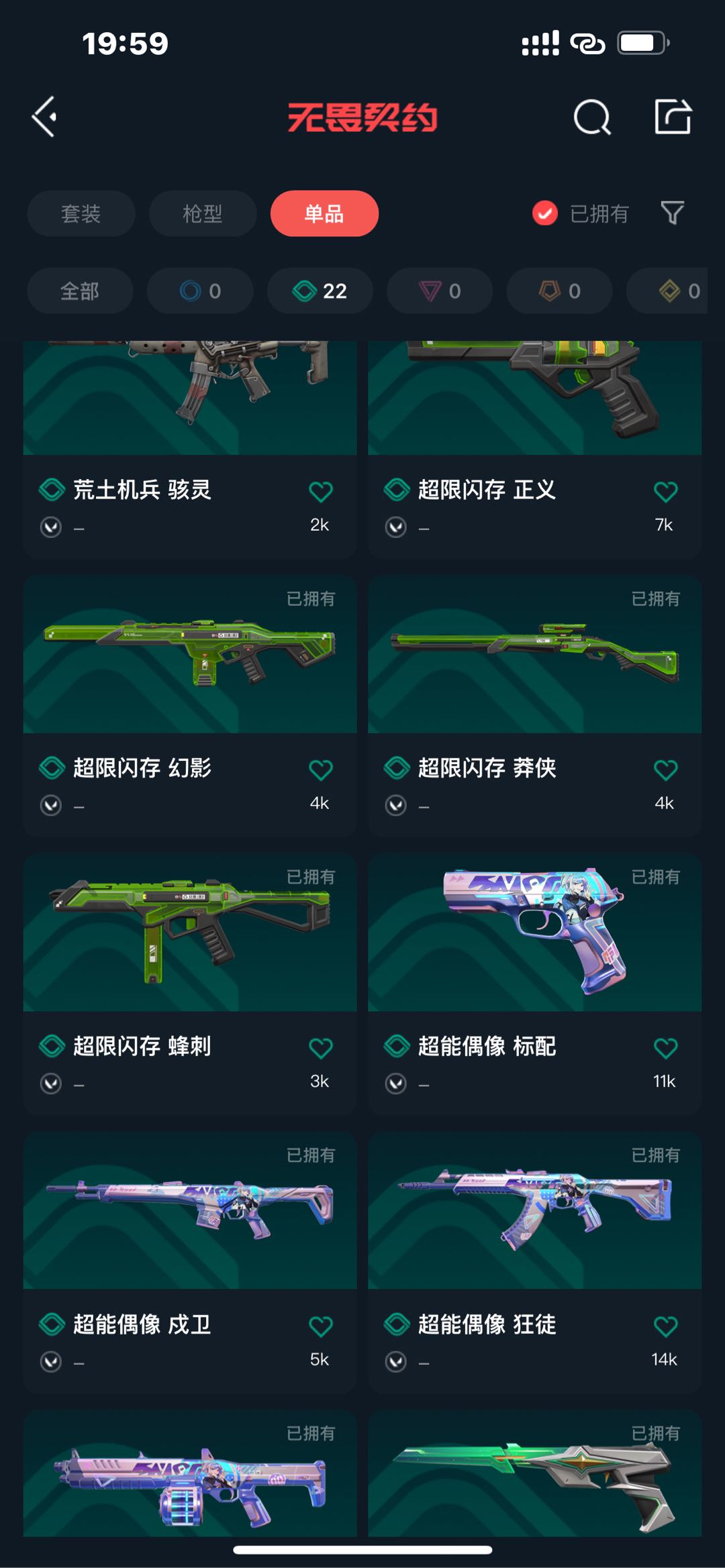
Task: Share this page
Action: [673, 117]
